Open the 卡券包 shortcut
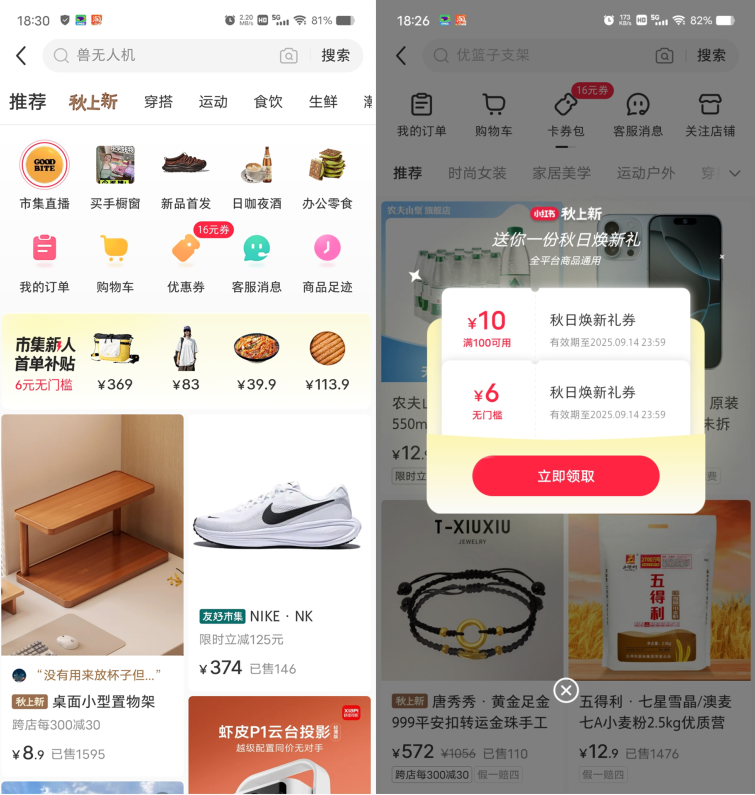Screen dimensions: 755x795 (x=565, y=114)
